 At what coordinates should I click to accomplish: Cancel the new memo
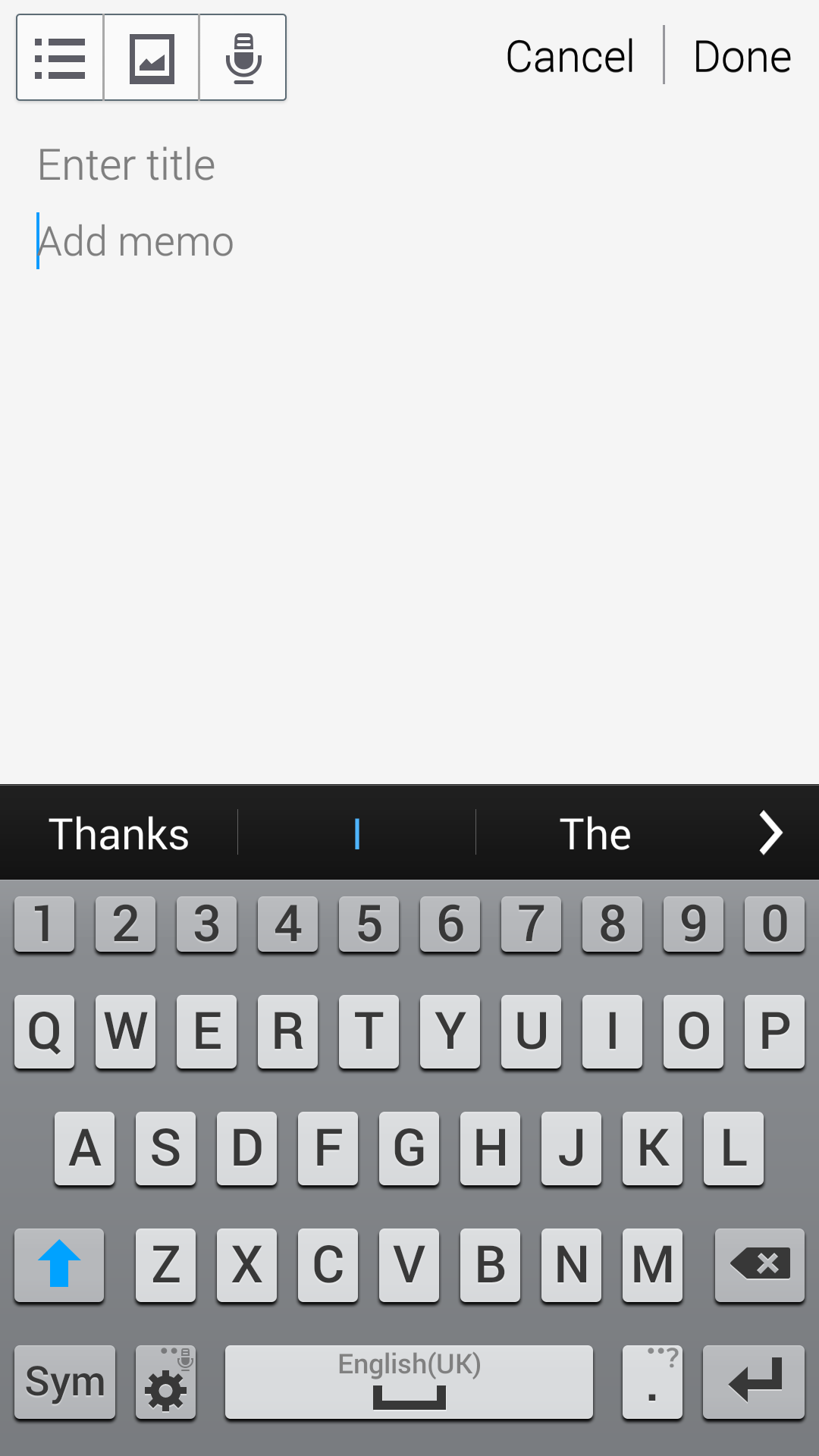pyautogui.click(x=570, y=57)
